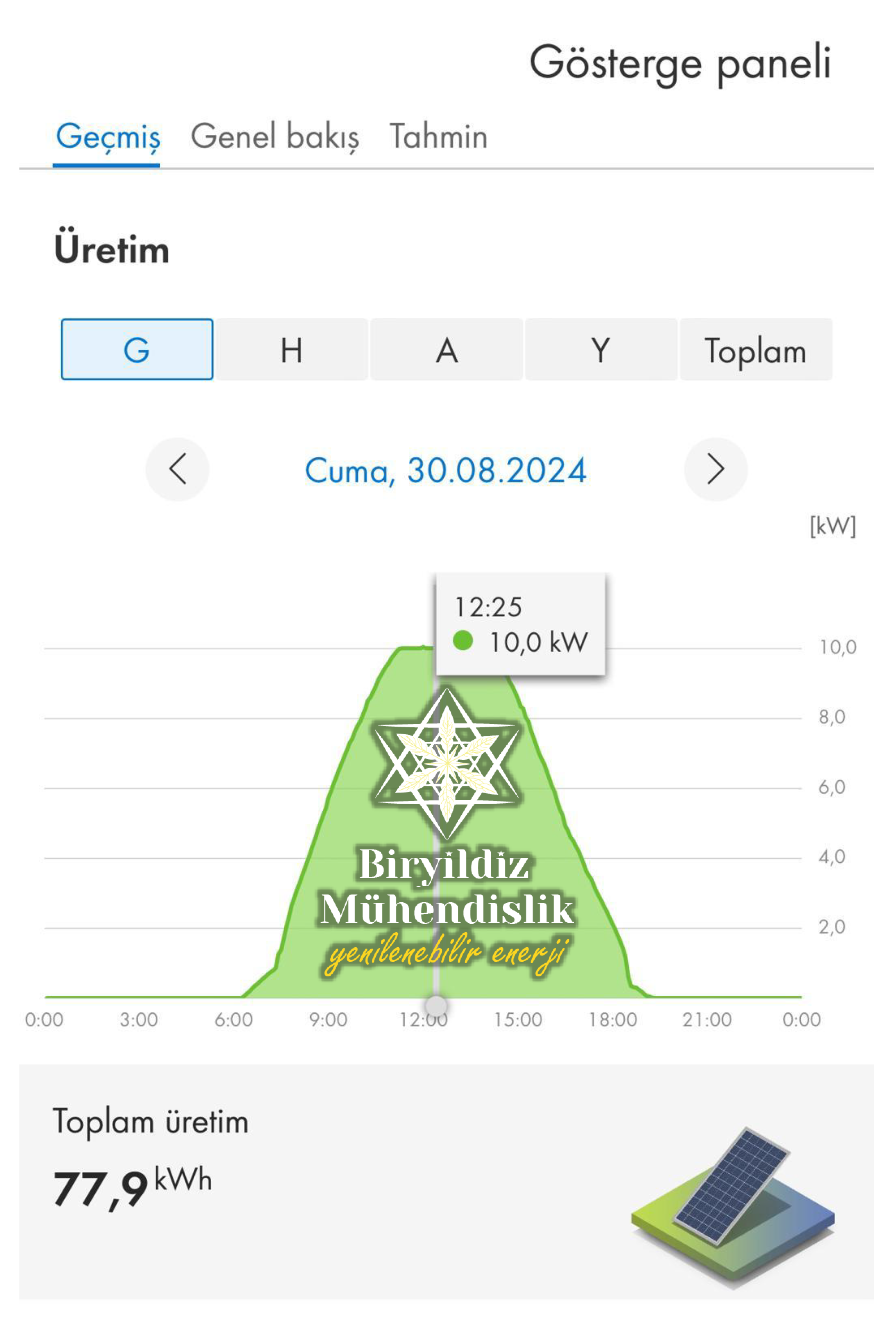Screen dimensions: 896x1325
Task: Open the date picker for Cuma, 30.08.2024
Action: (x=446, y=470)
